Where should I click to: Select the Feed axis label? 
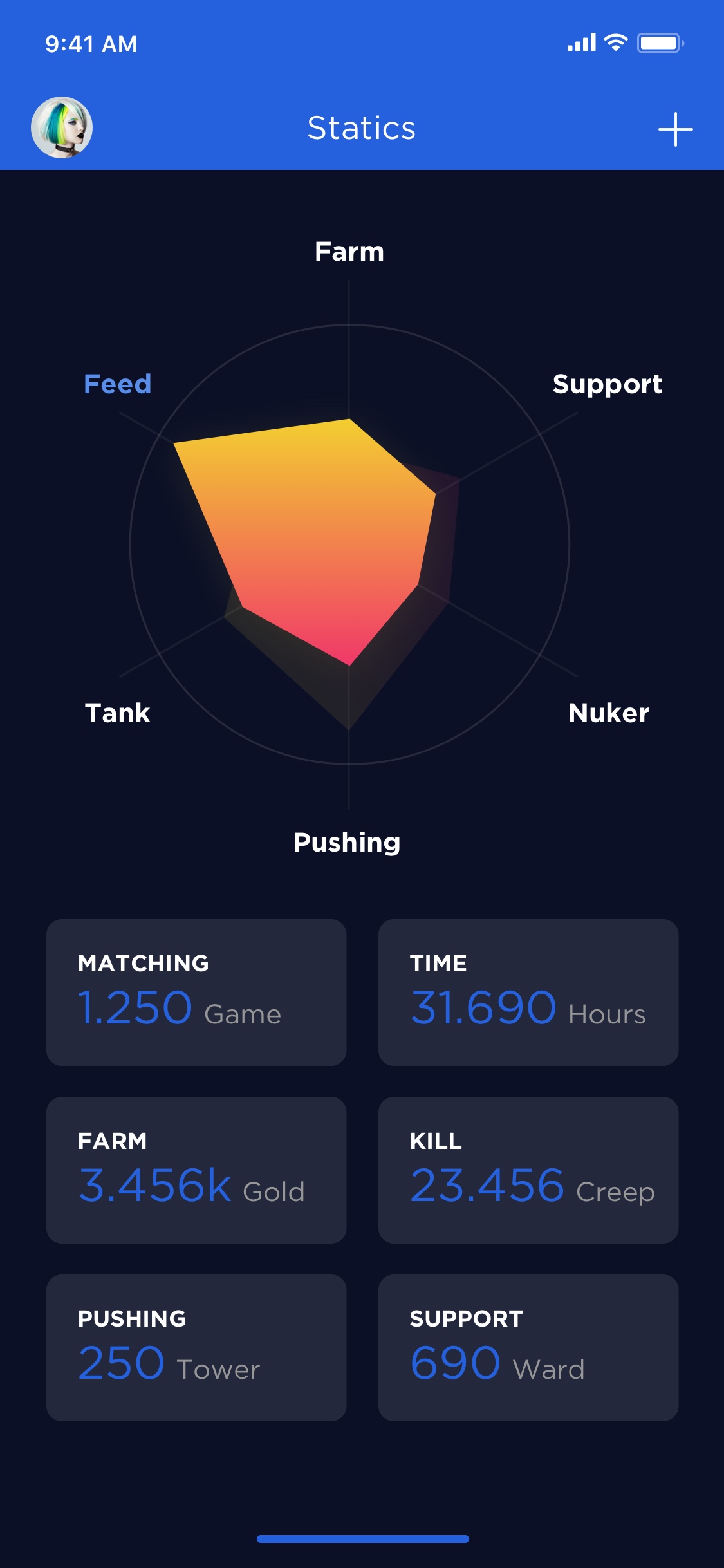pos(118,384)
